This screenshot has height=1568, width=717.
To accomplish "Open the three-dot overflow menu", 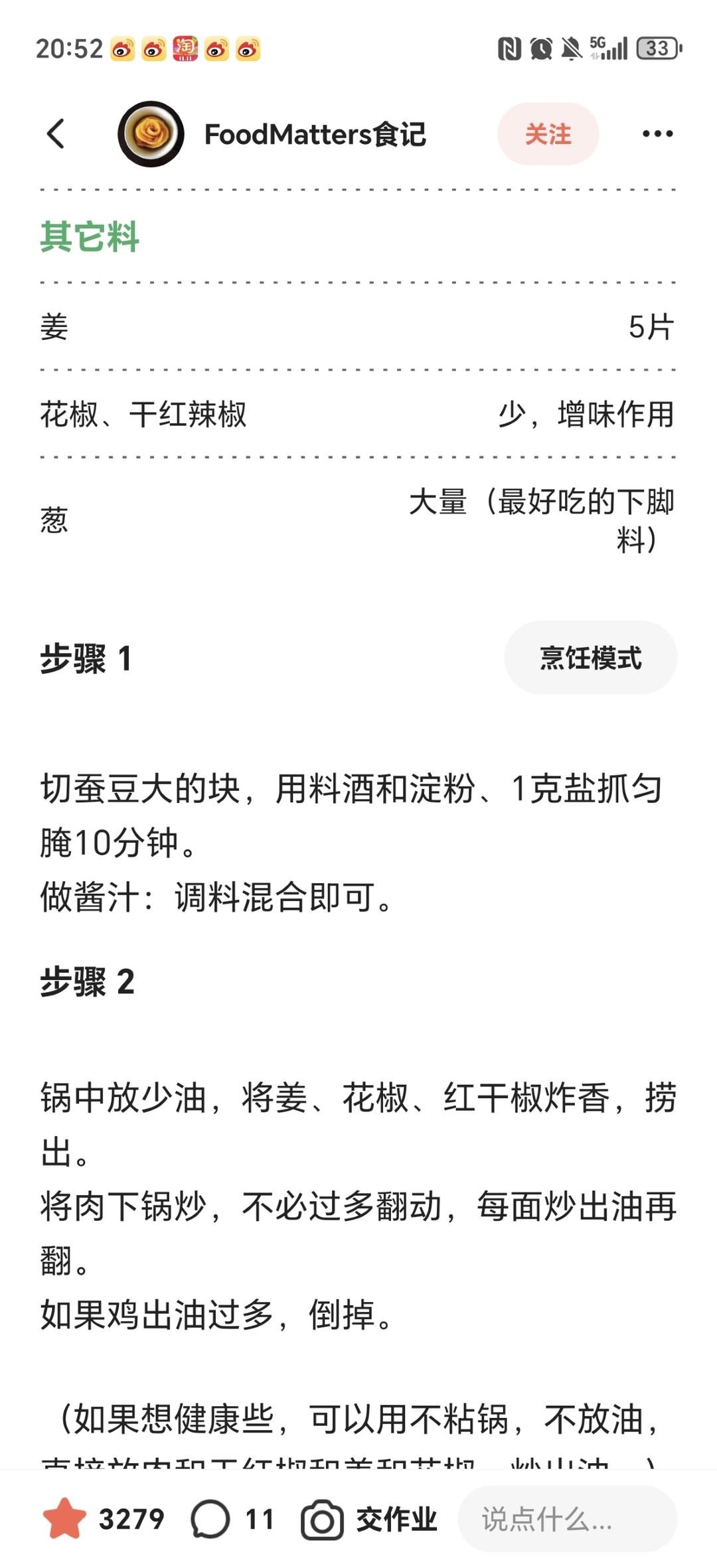I will tap(657, 134).
